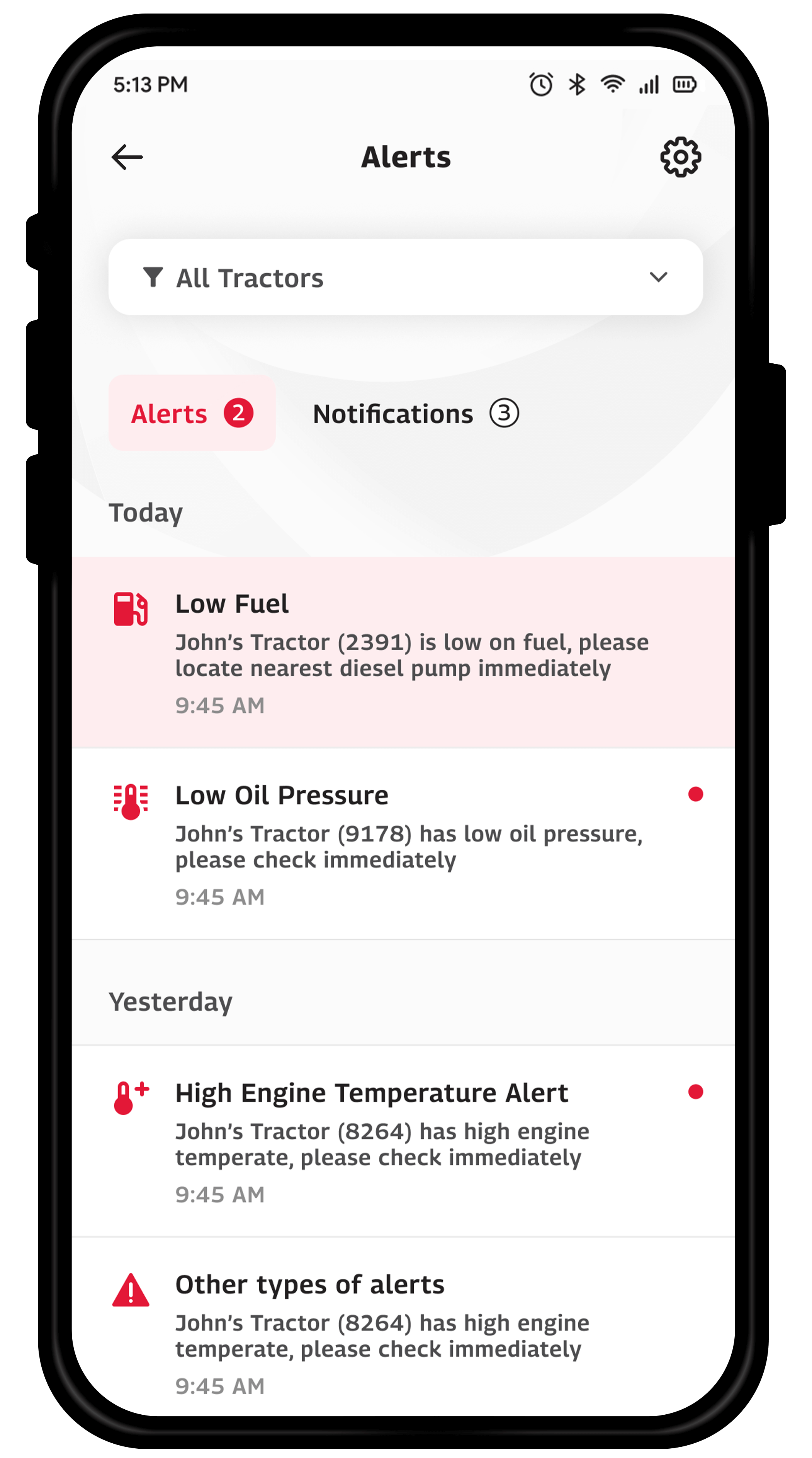Open the Low Fuel alert
The height and width of the screenshot is (1458, 812).
pos(403,652)
